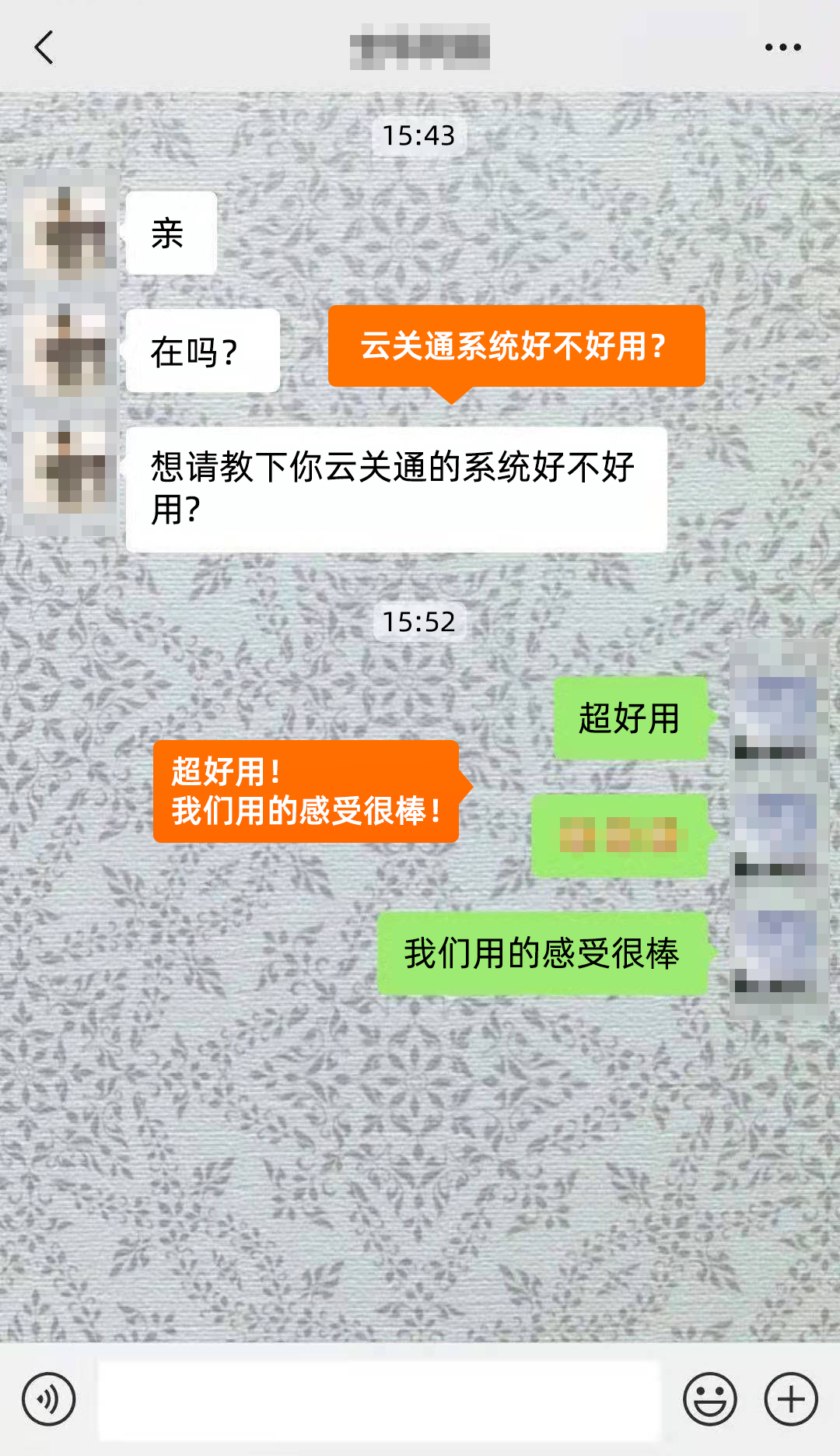This screenshot has height=1456, width=840.
Task: Tap the blurred chat title at the top
Action: click(418, 47)
